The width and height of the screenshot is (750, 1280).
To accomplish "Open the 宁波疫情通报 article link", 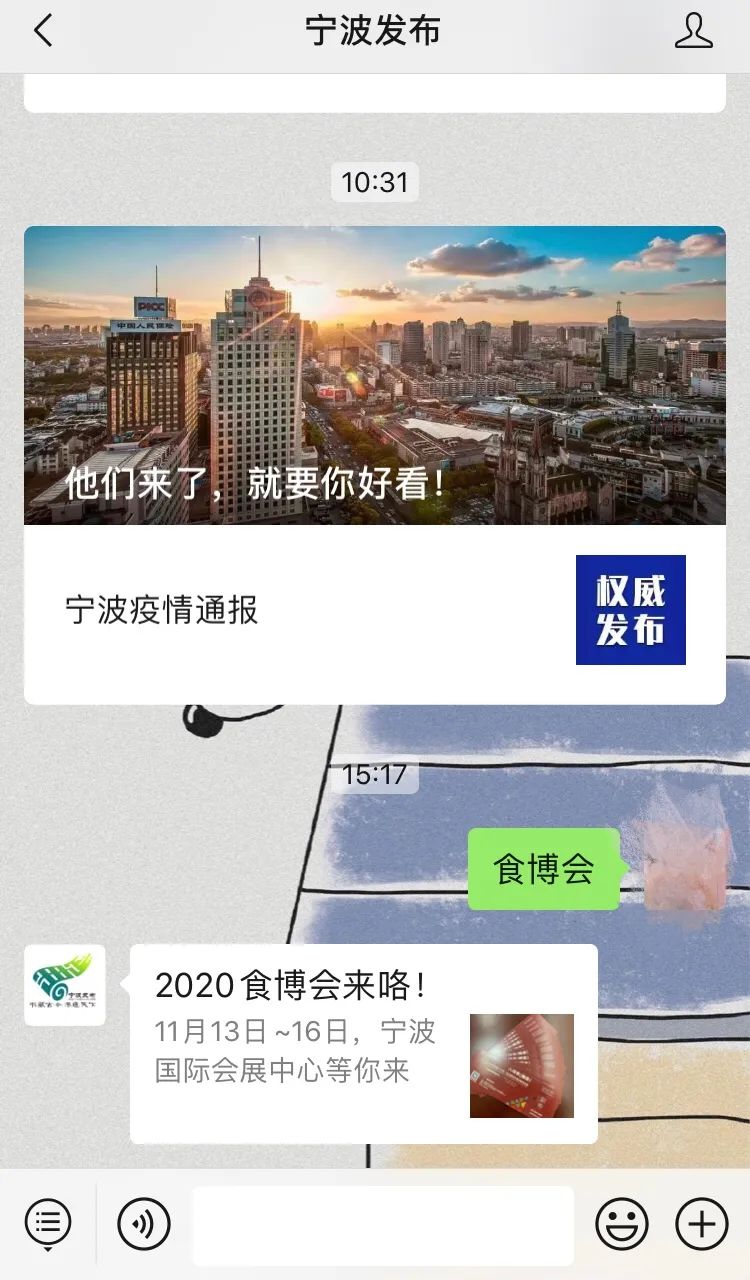I will (160, 610).
